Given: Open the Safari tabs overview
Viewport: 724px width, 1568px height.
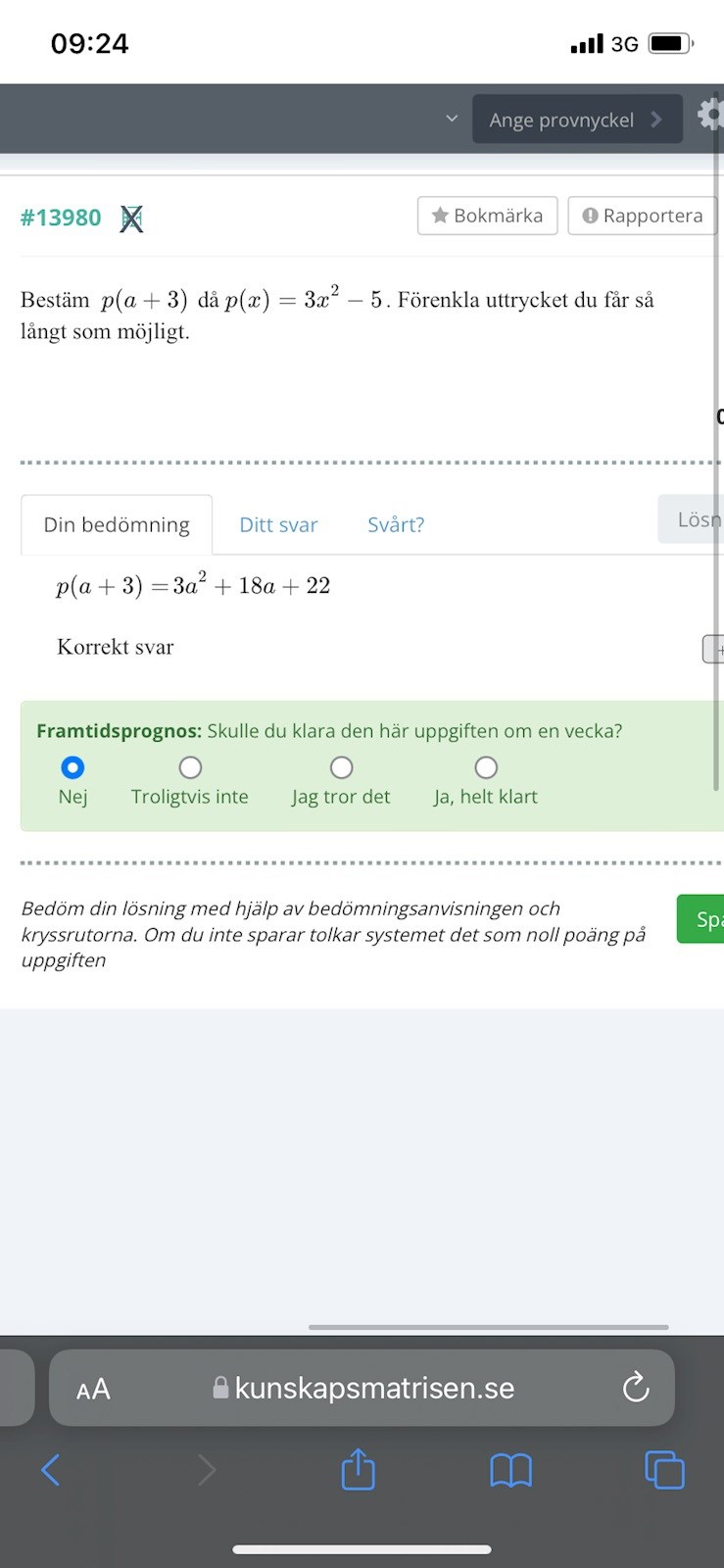Looking at the screenshot, I should 664,1470.
